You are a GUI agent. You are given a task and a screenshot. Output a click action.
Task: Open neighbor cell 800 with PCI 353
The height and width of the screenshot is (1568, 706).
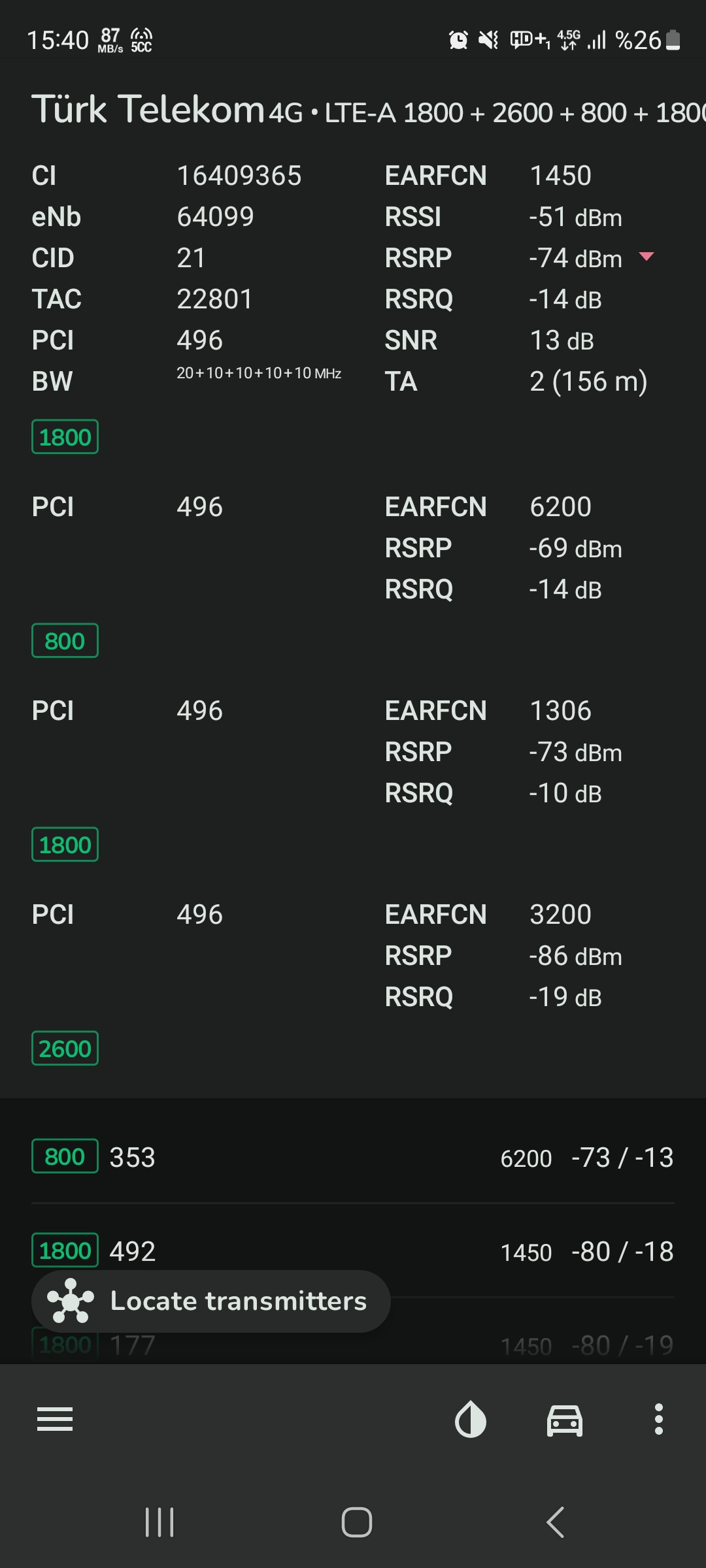tap(353, 1157)
